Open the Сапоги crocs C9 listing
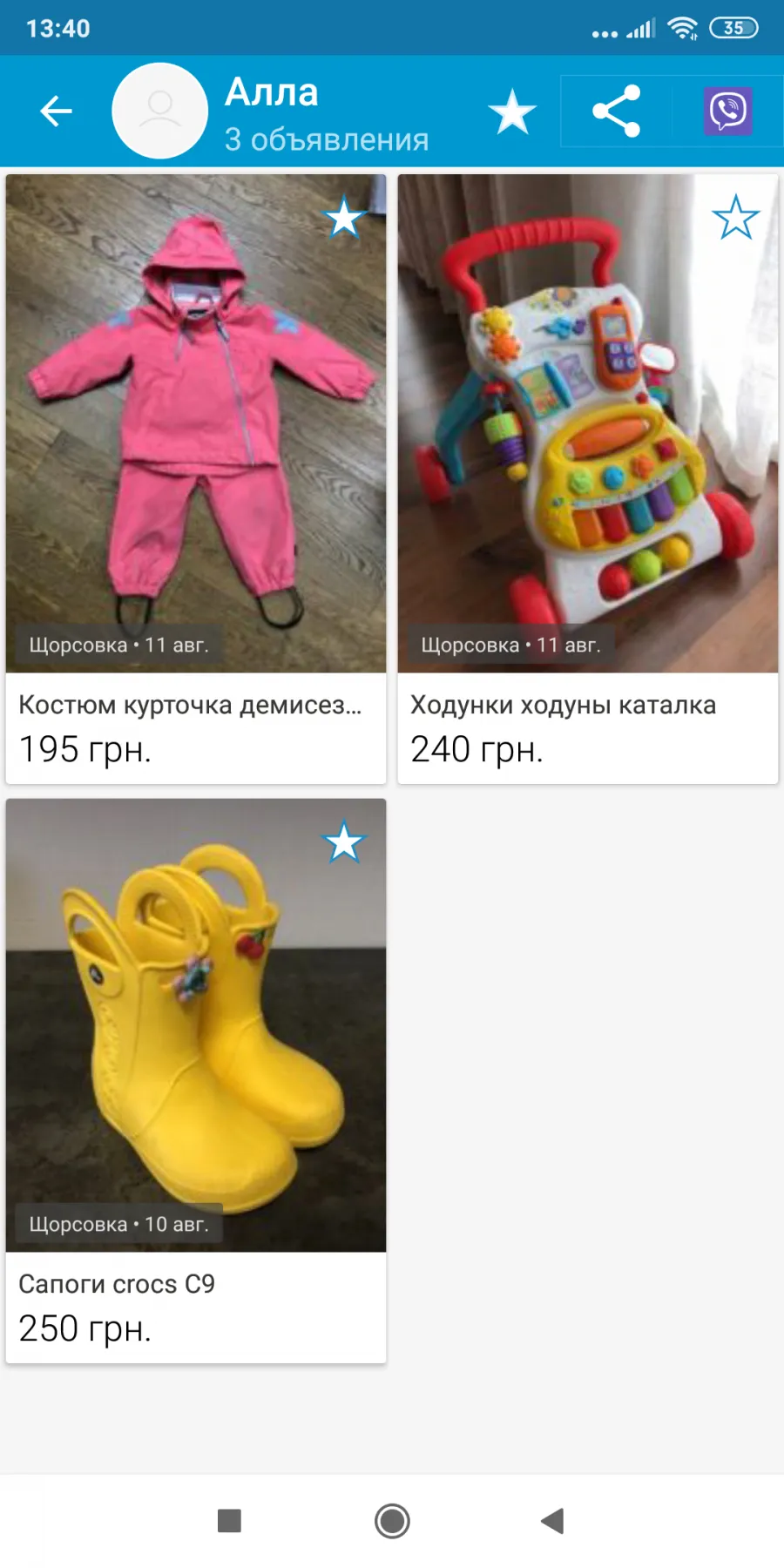 [x=196, y=1081]
